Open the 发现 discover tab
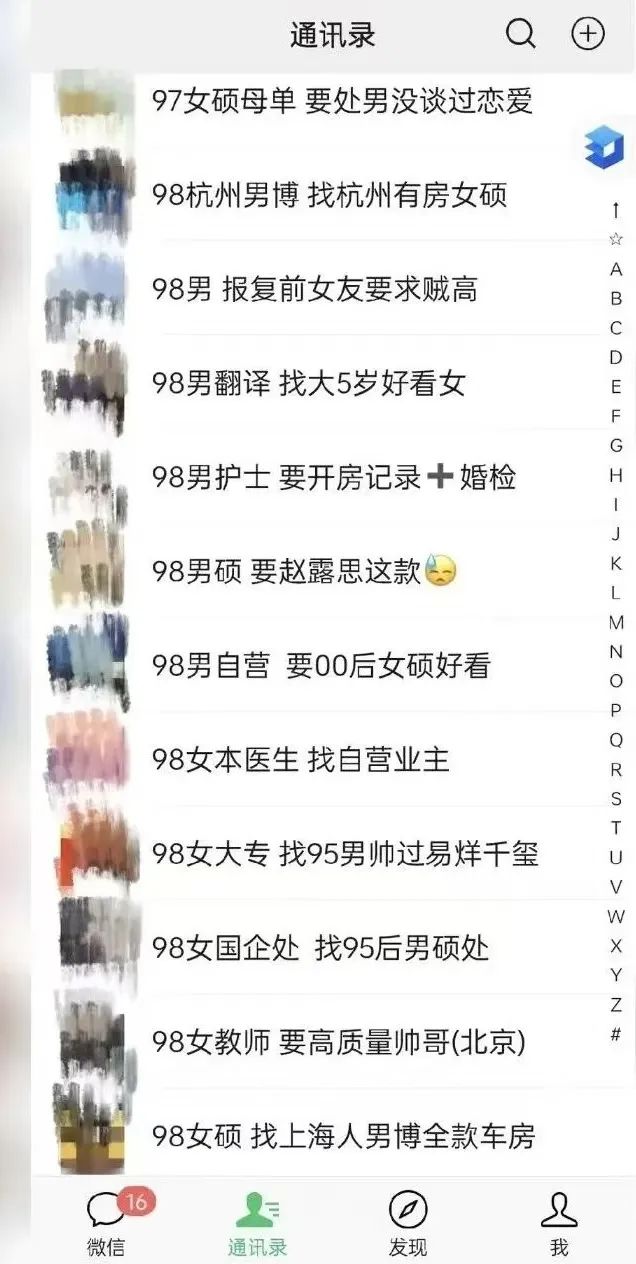 [408, 1221]
